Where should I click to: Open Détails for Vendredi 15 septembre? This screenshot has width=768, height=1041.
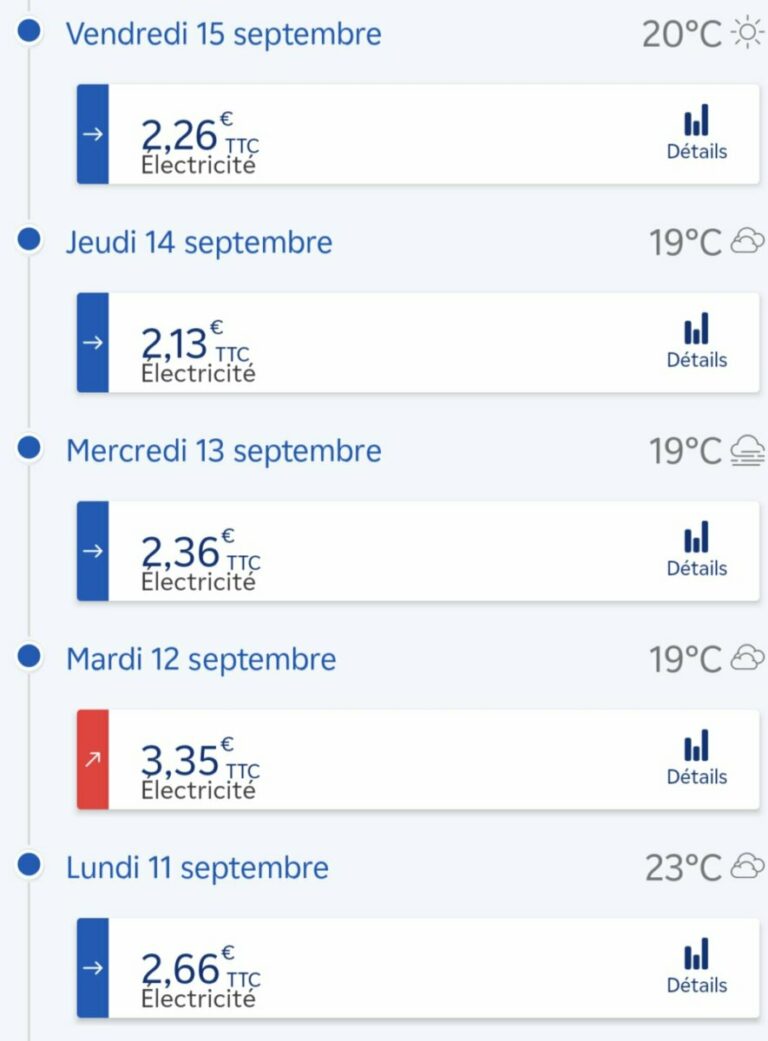[697, 134]
